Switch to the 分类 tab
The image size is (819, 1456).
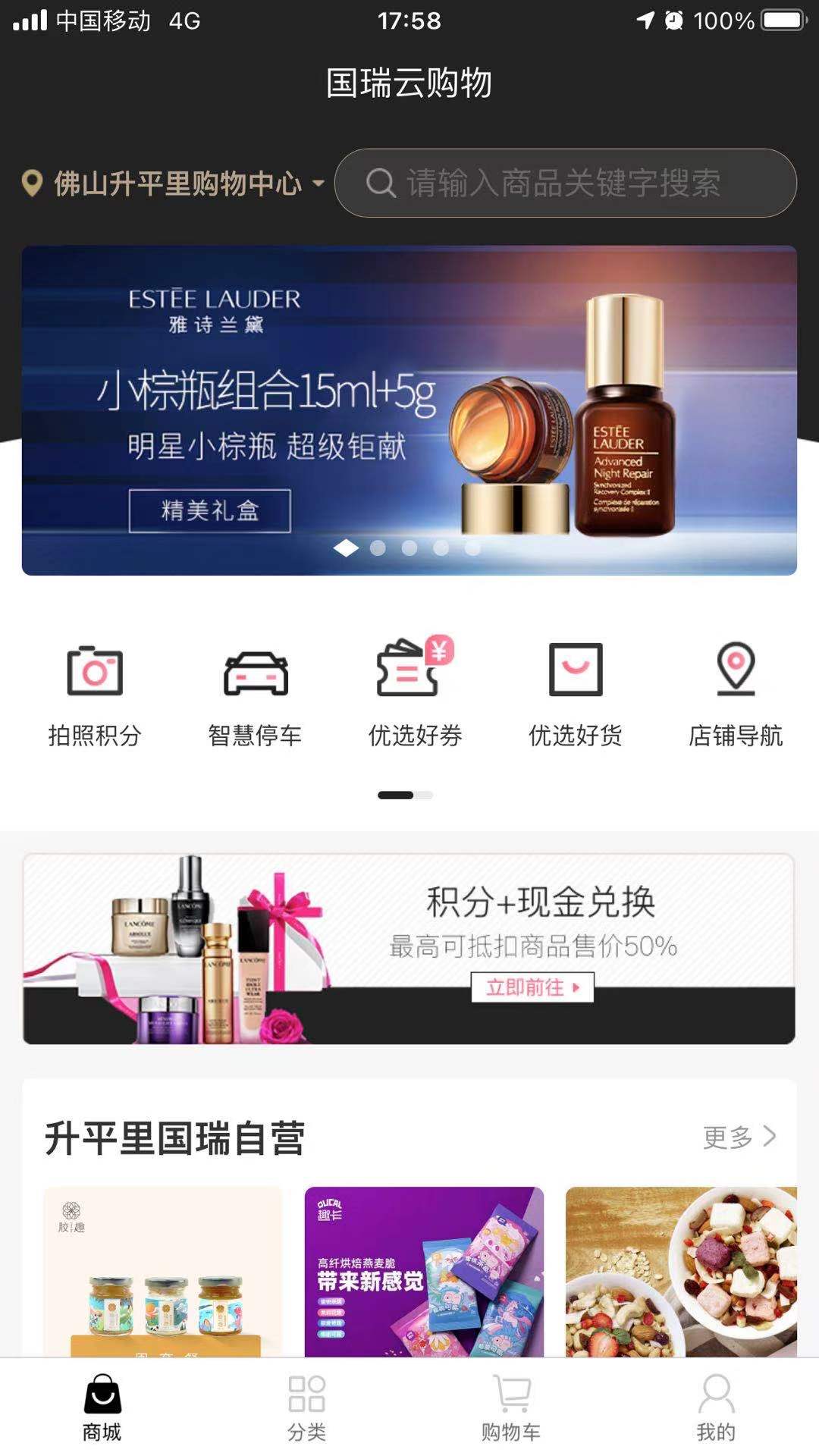point(307,1408)
